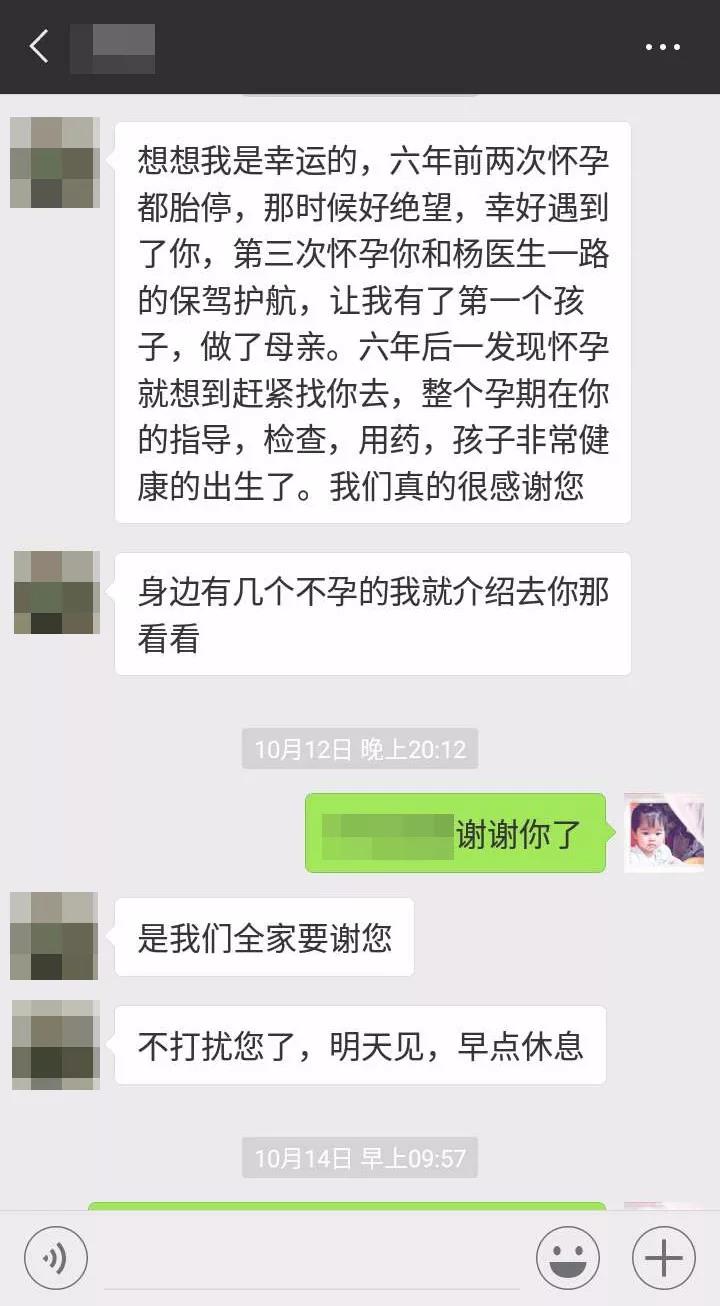Go back to the chat list
The height and width of the screenshot is (1306, 720).
pyautogui.click(x=39, y=47)
